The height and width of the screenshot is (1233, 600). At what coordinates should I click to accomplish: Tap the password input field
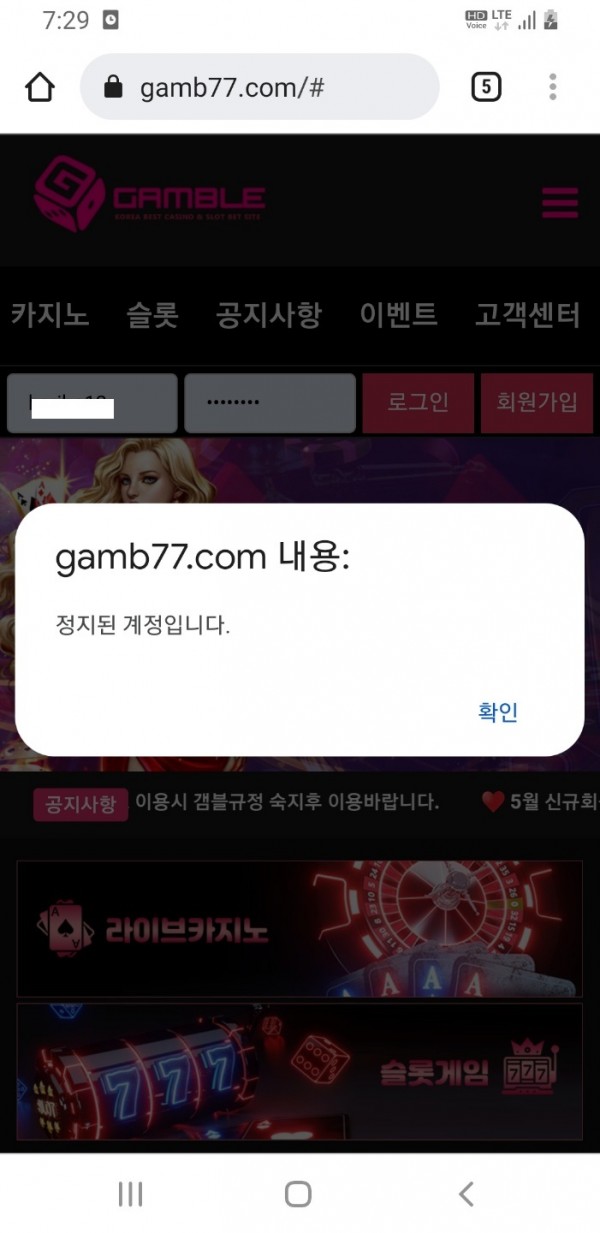pos(270,404)
